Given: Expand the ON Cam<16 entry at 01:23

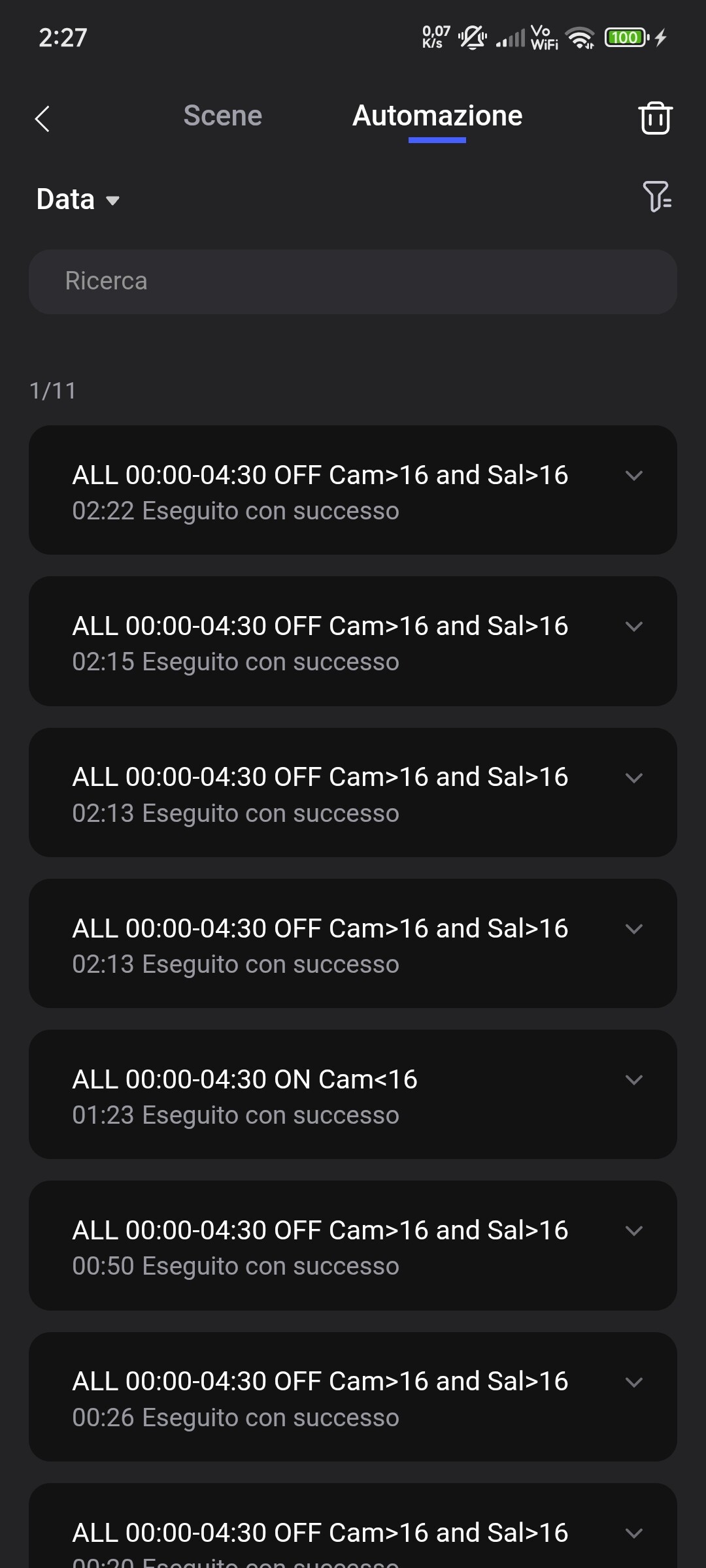Looking at the screenshot, I should click(633, 1080).
